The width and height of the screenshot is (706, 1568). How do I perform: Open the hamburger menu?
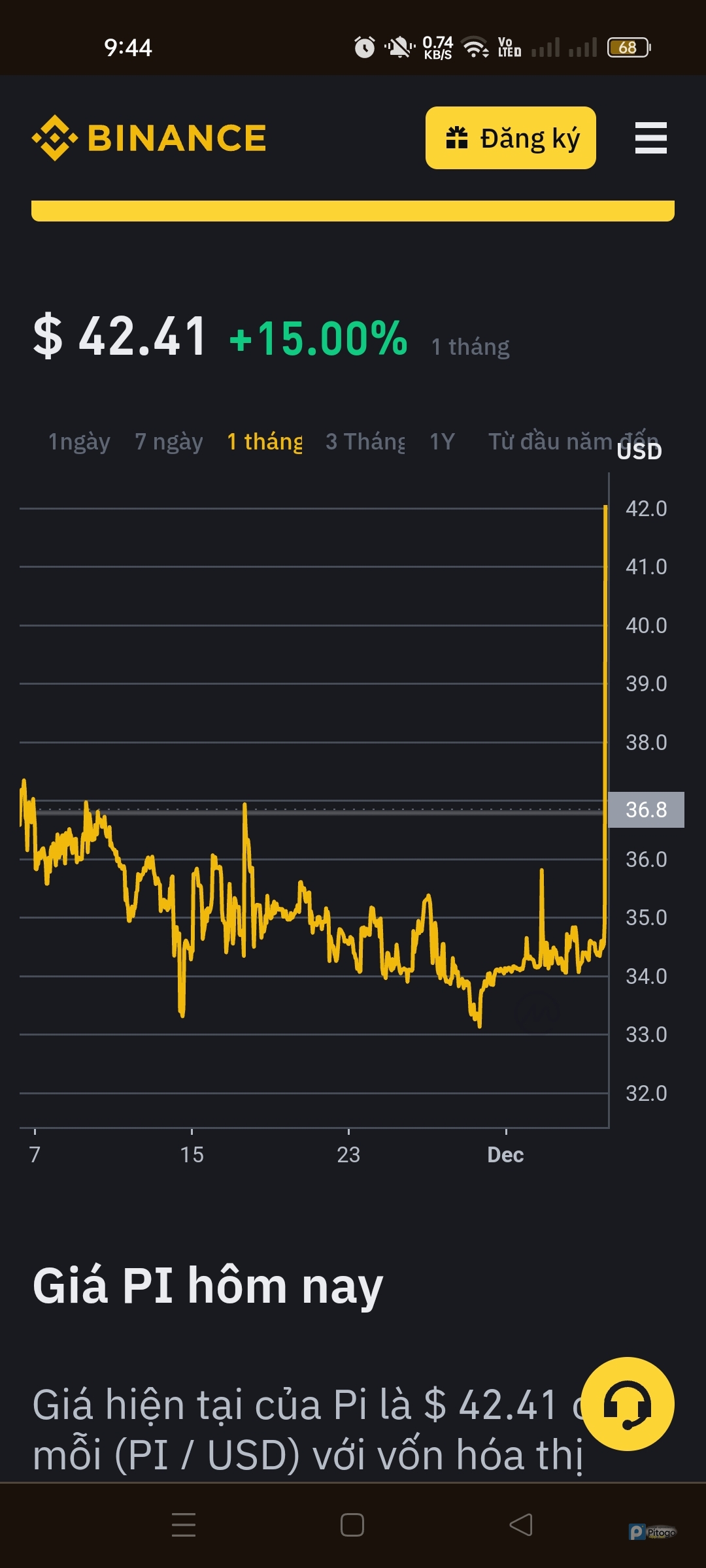pyautogui.click(x=650, y=138)
